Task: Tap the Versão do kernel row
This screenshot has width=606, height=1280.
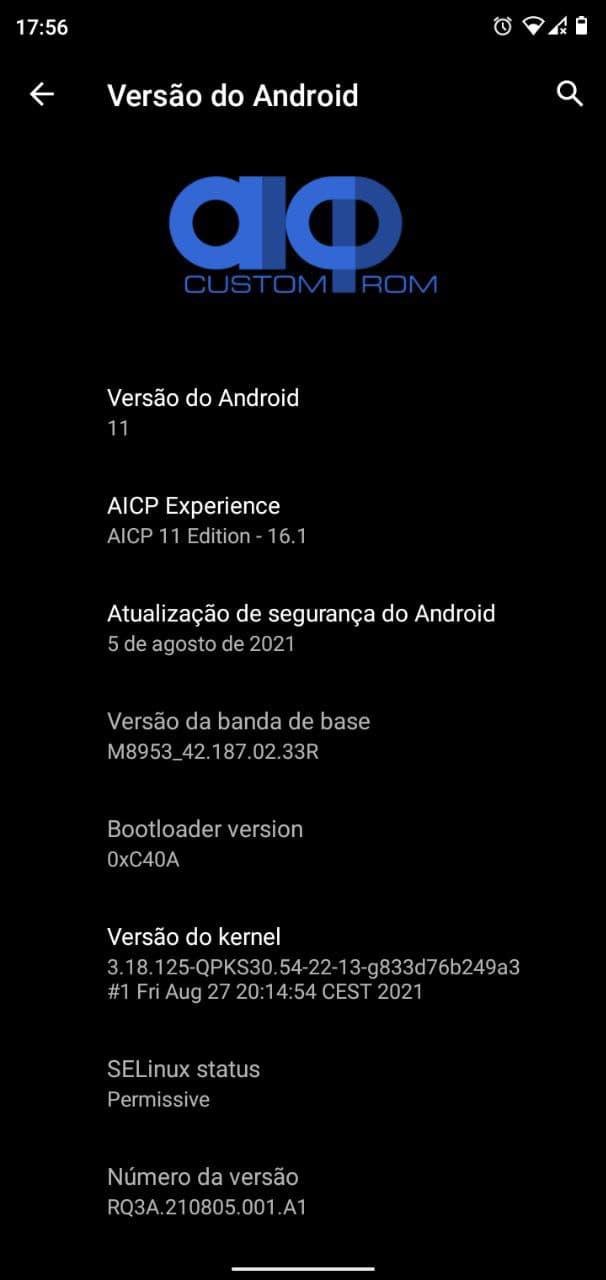Action: coord(312,963)
